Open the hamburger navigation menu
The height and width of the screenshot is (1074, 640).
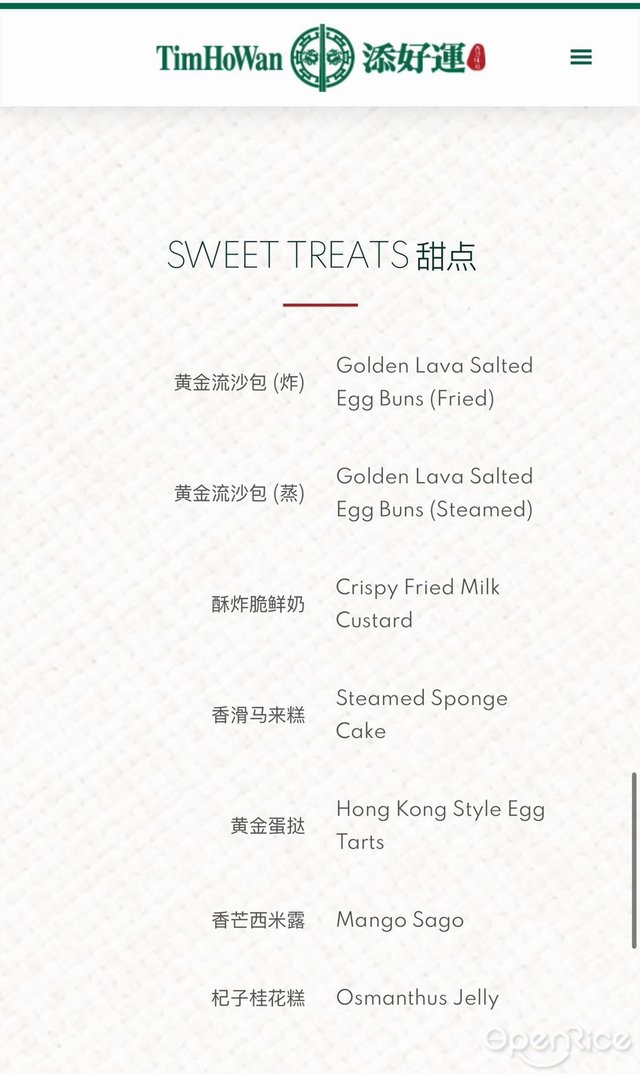(x=581, y=58)
